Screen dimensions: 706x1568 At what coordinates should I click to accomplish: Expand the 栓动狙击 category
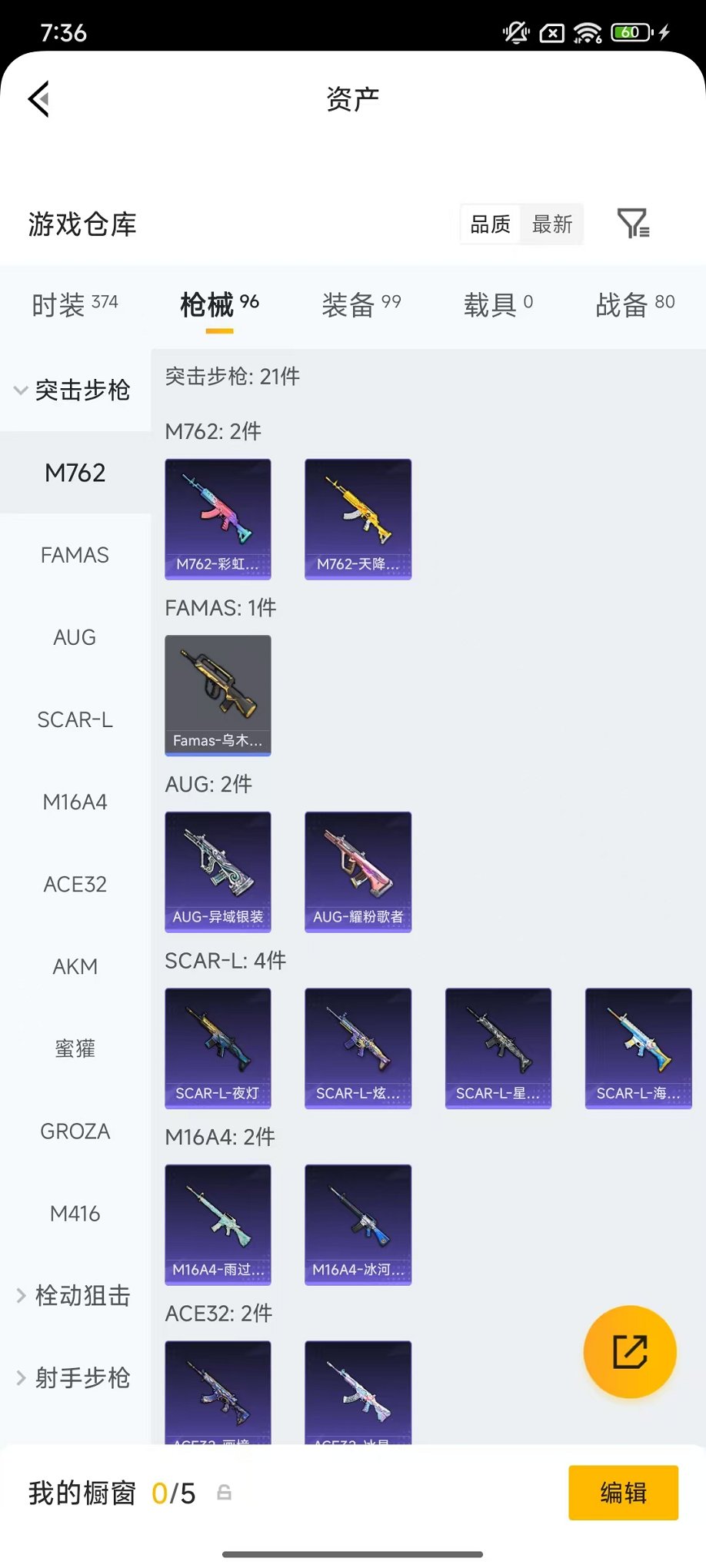(x=75, y=1296)
